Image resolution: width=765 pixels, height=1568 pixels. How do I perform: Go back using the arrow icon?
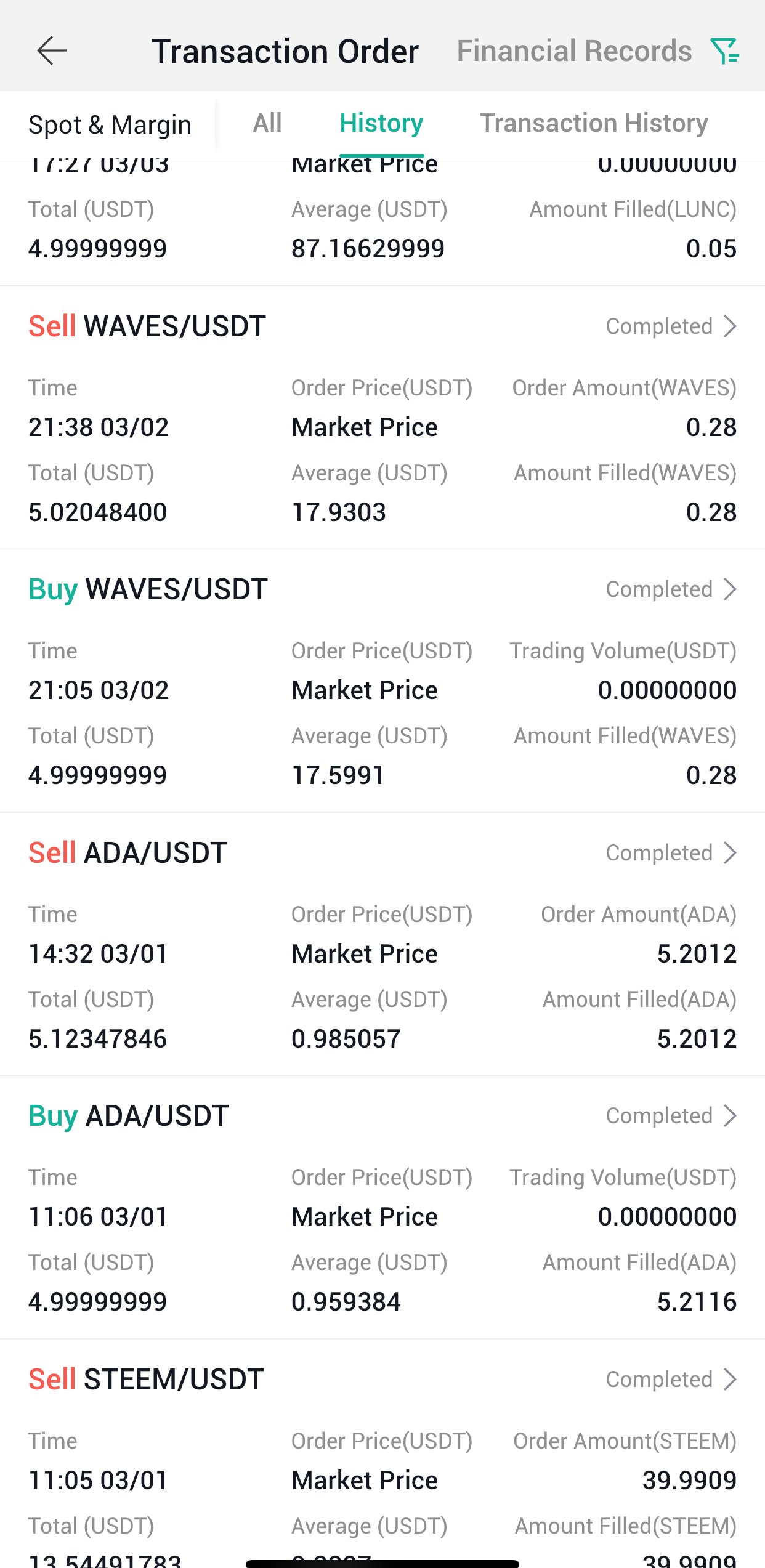click(x=52, y=51)
